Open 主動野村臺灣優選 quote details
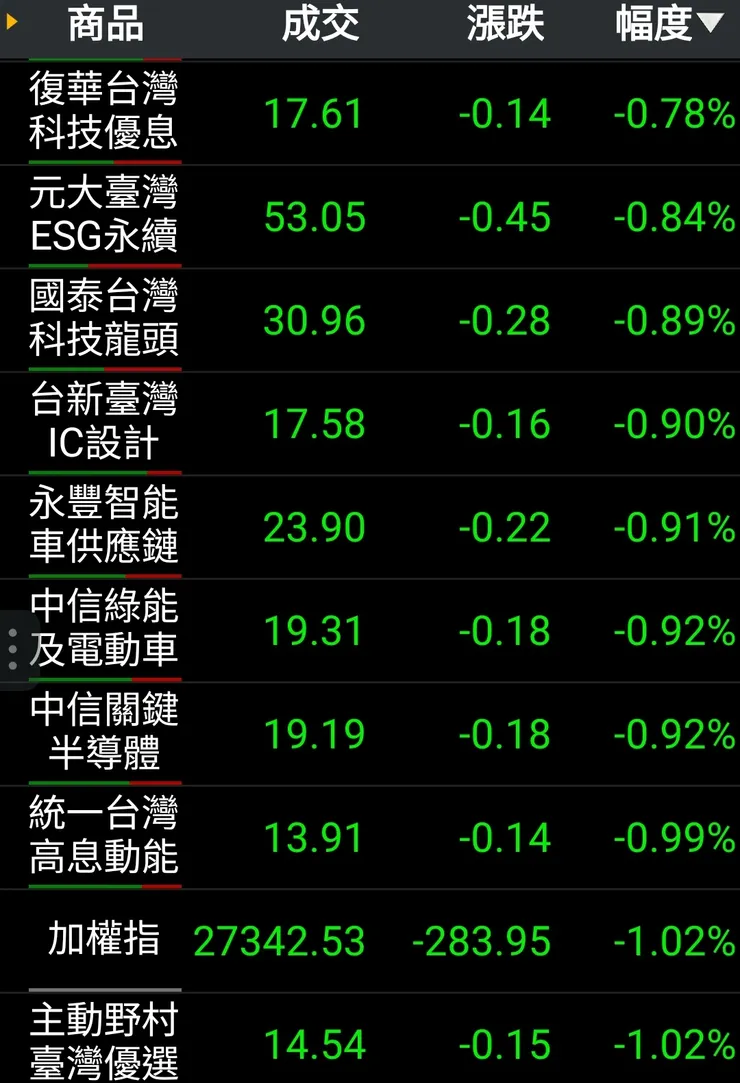The image size is (740, 1083). (x=104, y=1042)
